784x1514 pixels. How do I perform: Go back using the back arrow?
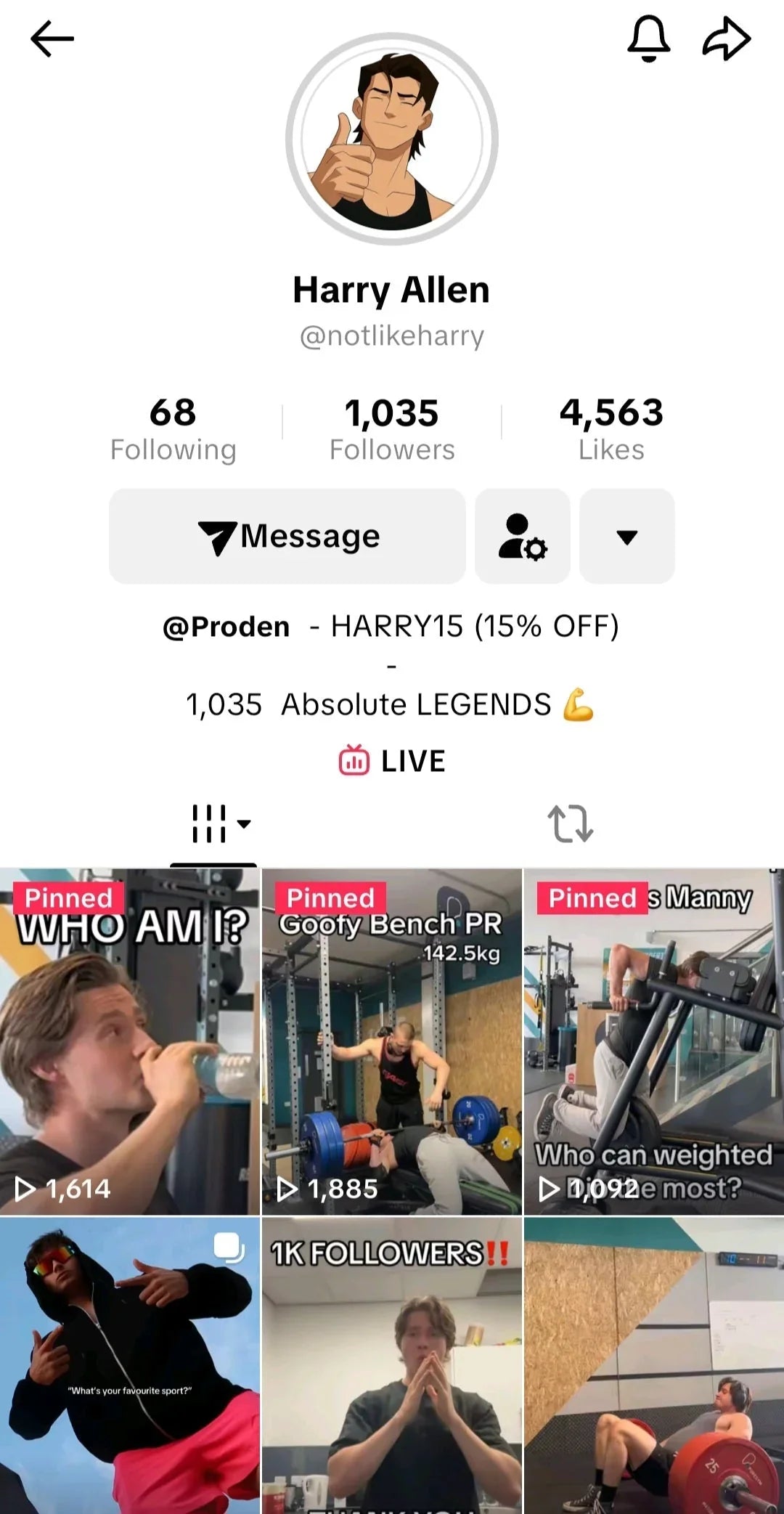(x=52, y=38)
